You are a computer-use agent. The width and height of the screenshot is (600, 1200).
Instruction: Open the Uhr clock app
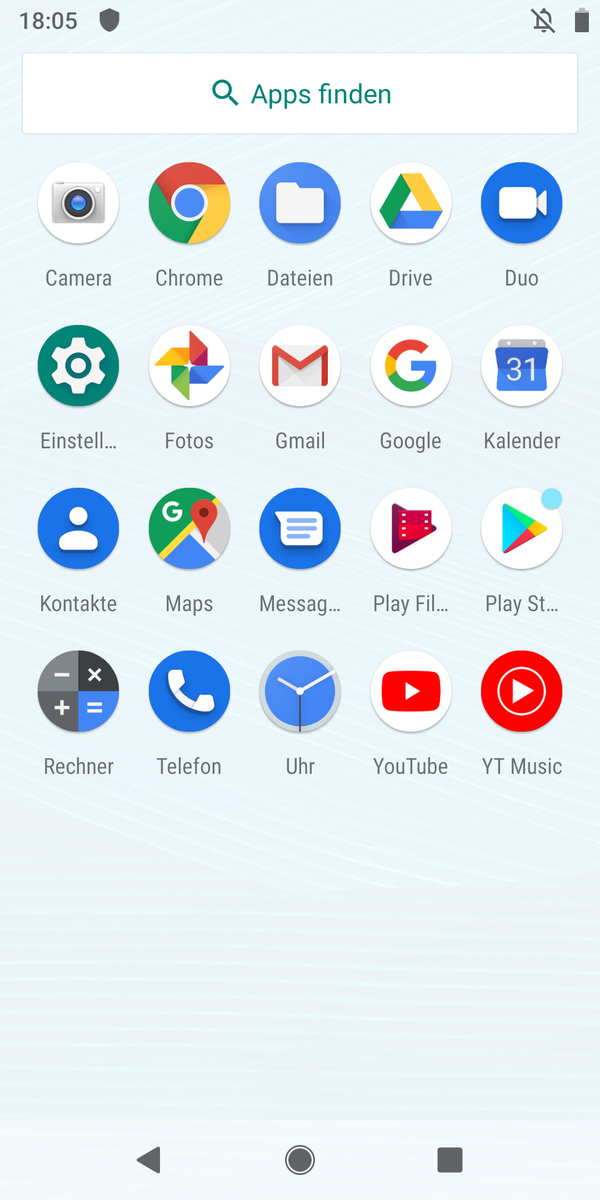(x=300, y=692)
